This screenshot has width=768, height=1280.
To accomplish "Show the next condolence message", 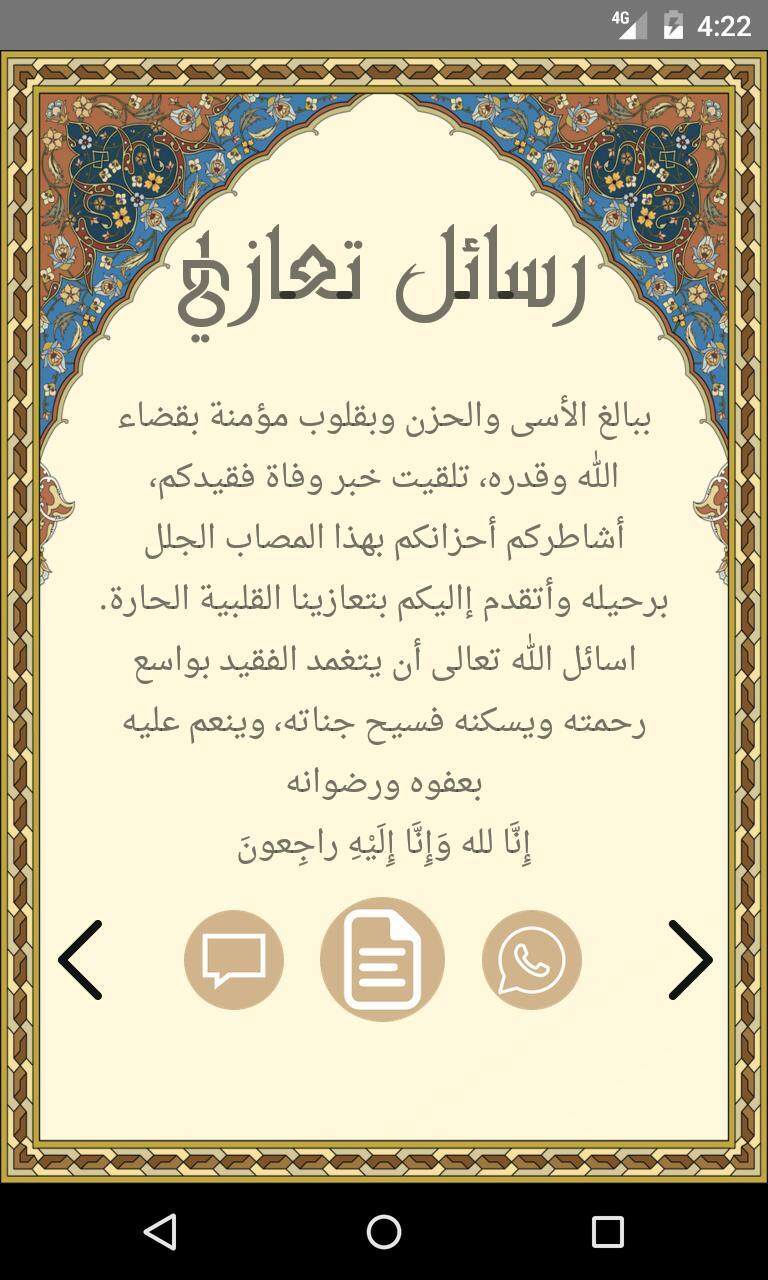I will pos(690,960).
